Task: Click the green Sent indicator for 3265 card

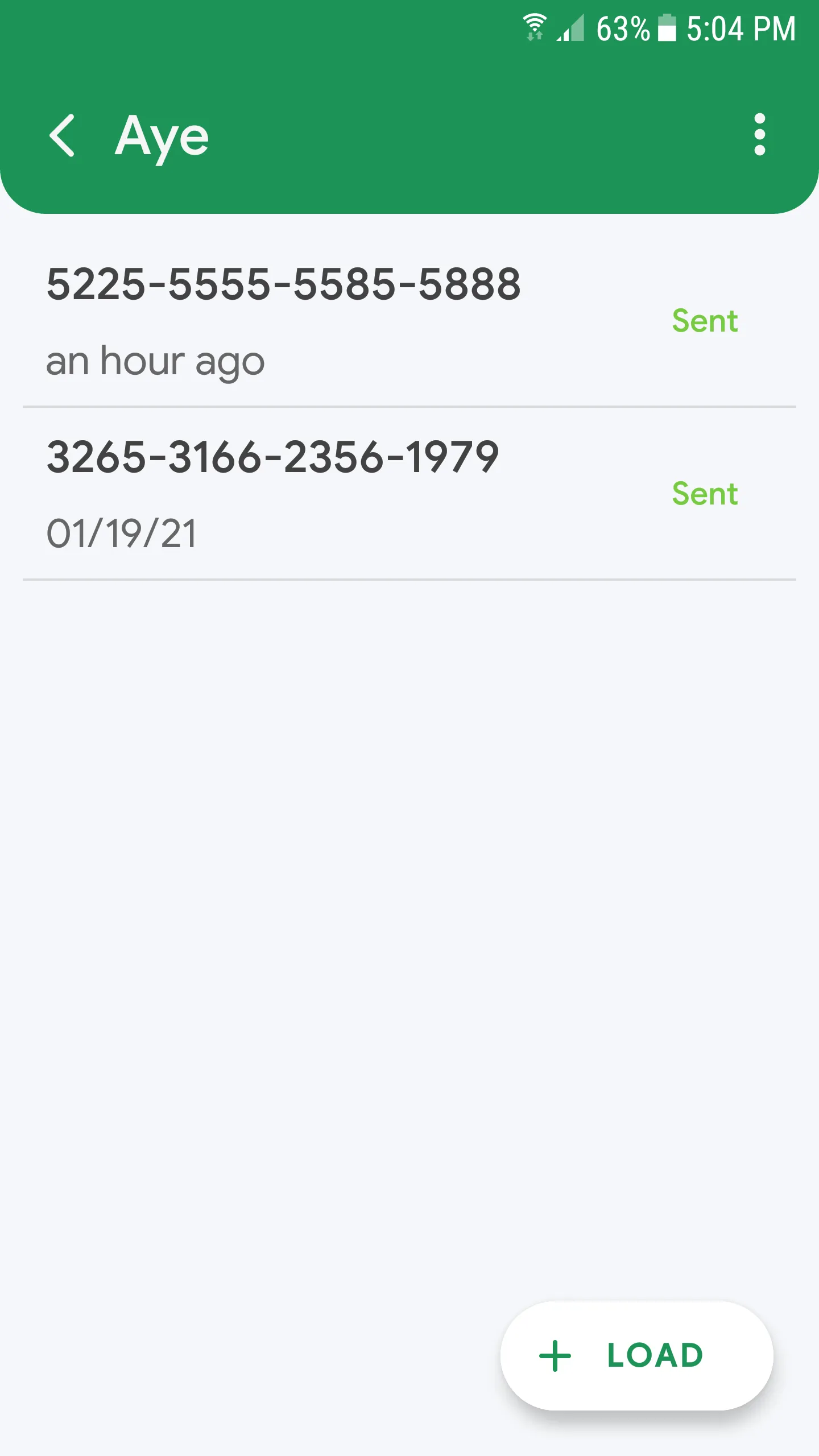Action: click(x=705, y=493)
